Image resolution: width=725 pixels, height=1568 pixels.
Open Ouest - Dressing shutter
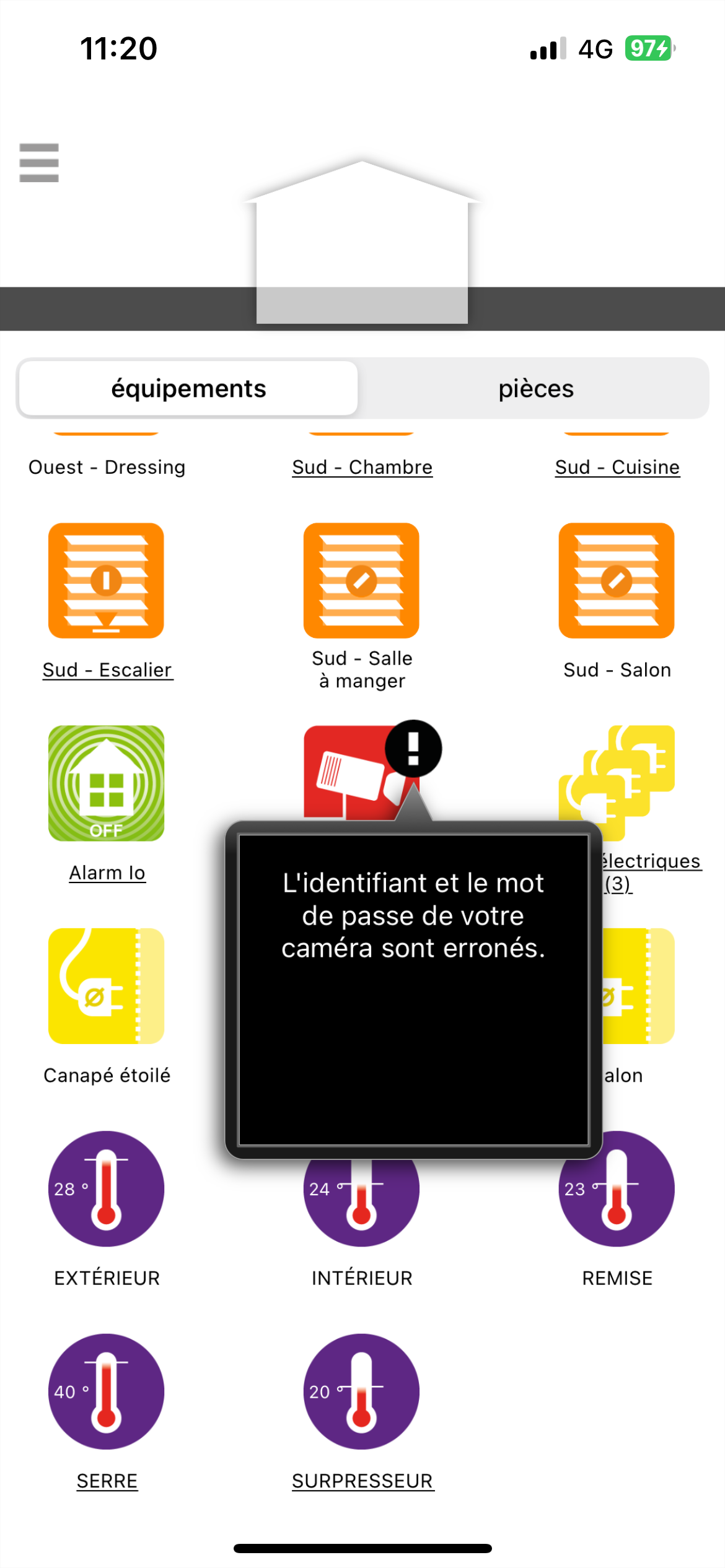coord(107,467)
